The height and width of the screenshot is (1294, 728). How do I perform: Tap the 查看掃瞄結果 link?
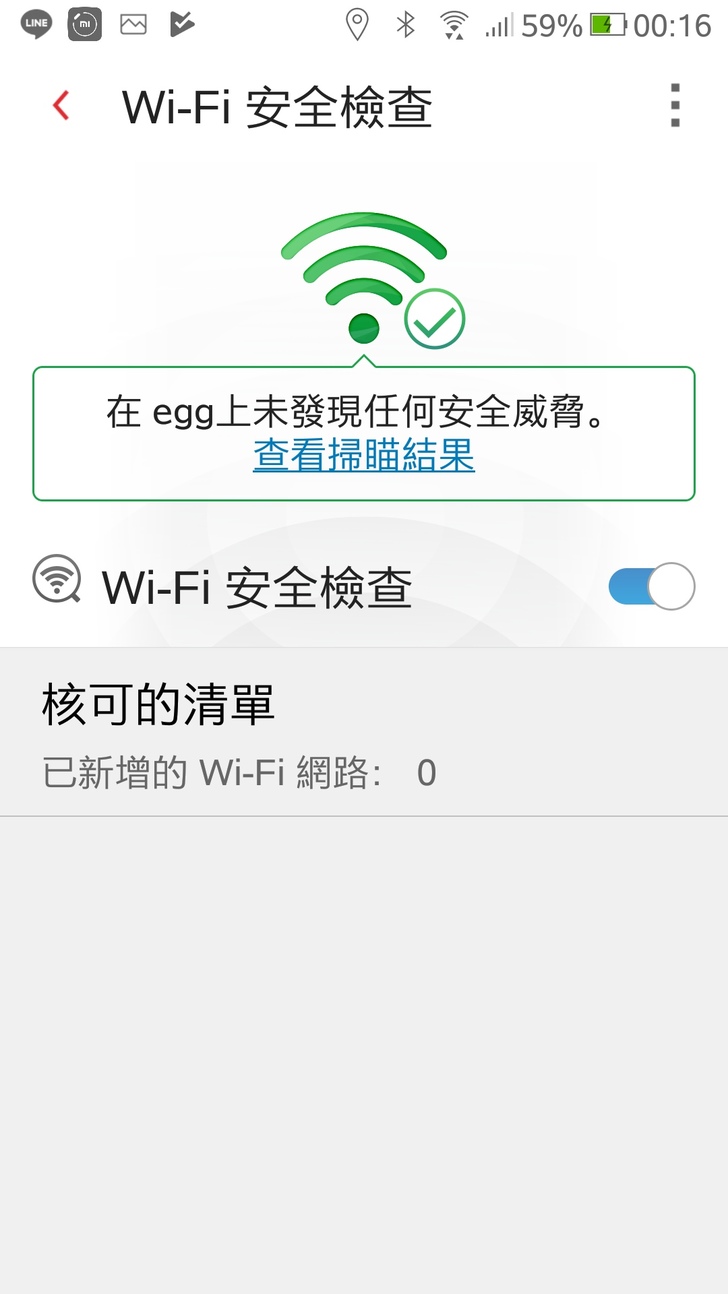(363, 456)
